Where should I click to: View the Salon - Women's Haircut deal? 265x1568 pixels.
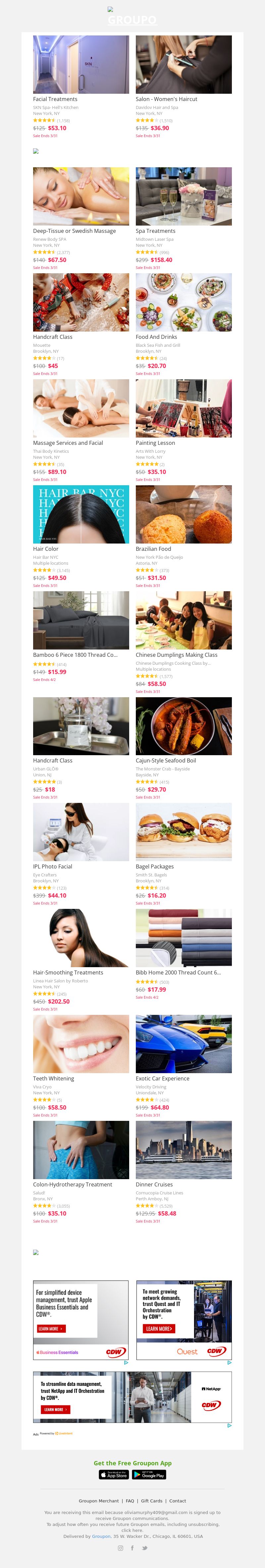pyautogui.click(x=184, y=65)
